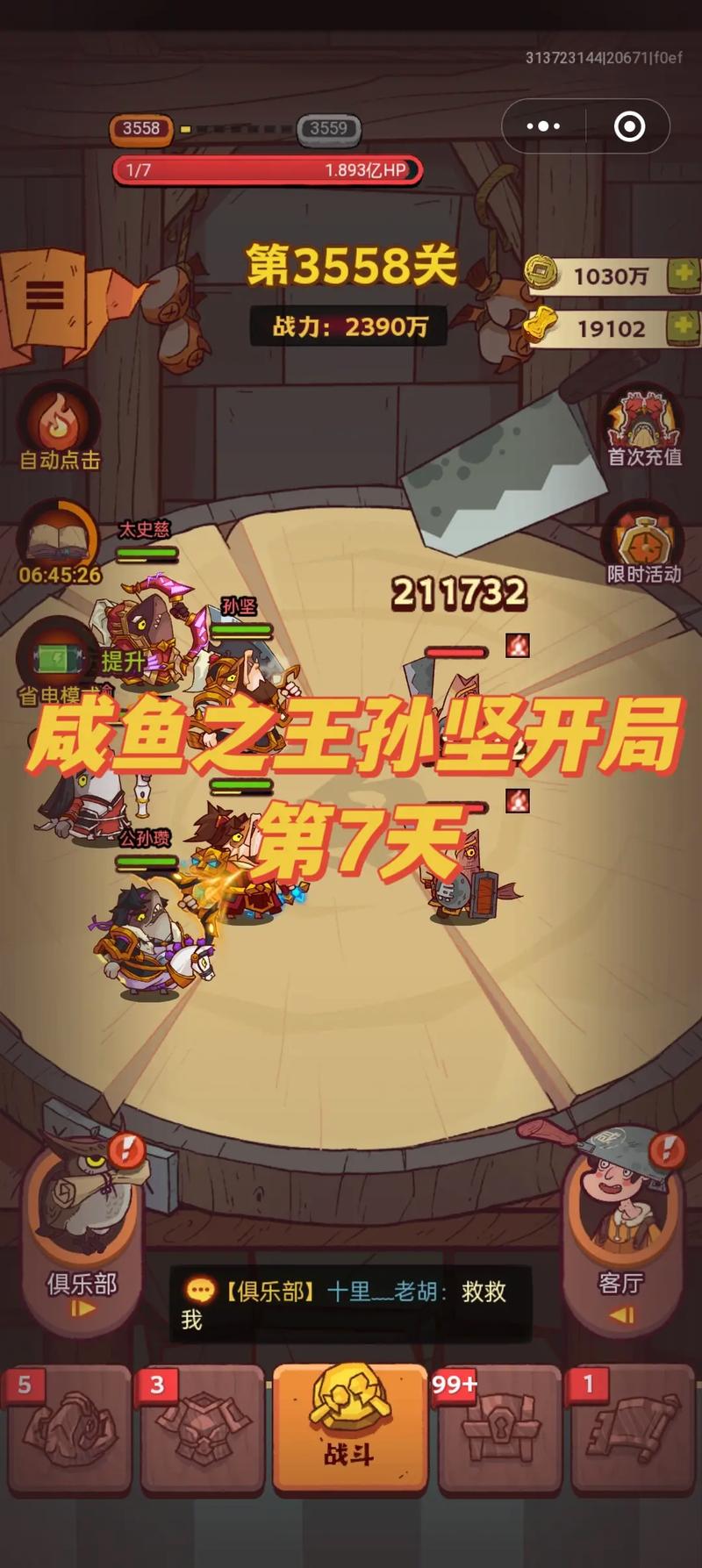The image size is (702, 1568).
Task: Close the mini-program with the circle button
Action: click(x=629, y=126)
